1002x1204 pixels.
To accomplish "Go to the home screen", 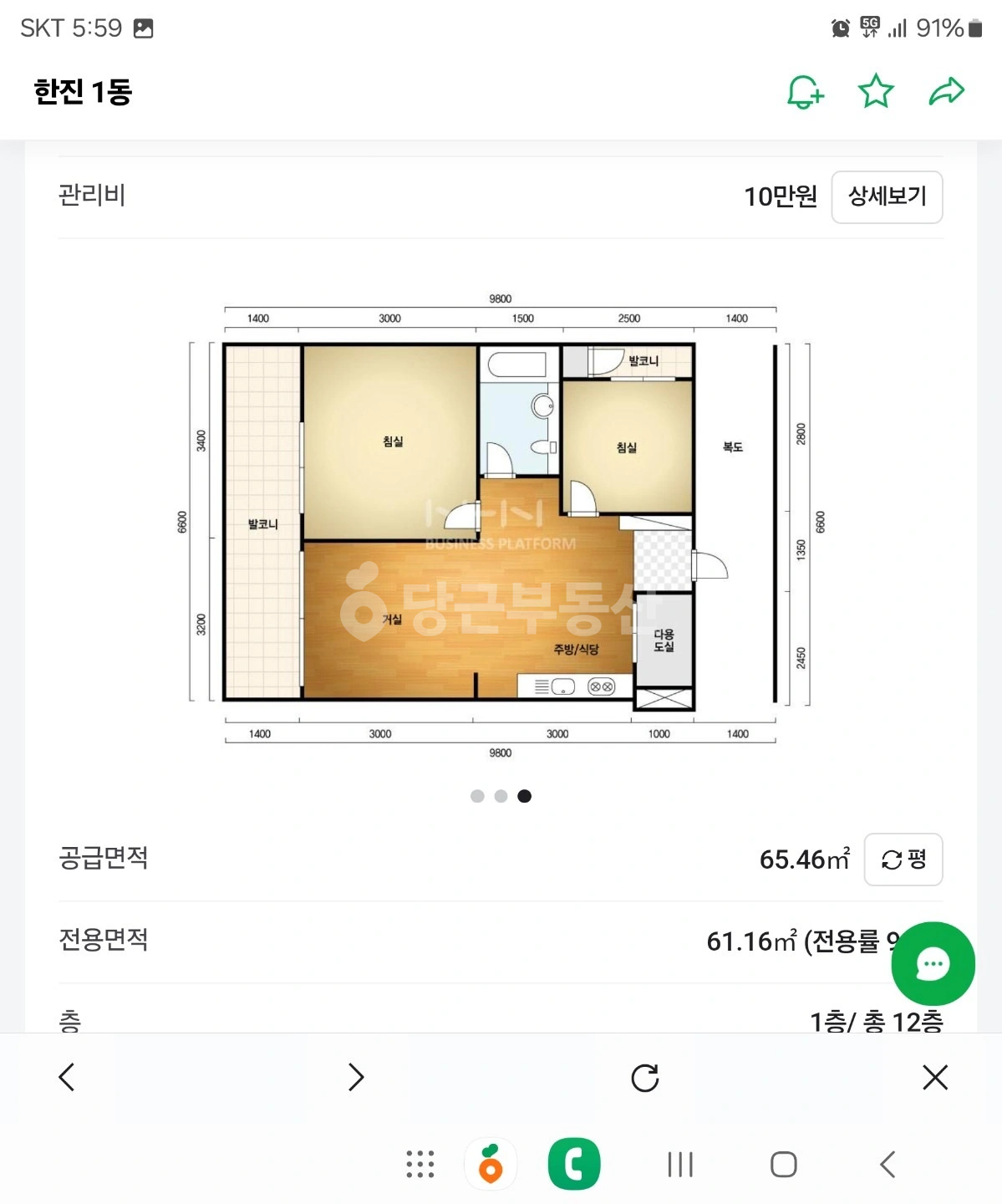I will click(x=783, y=1164).
